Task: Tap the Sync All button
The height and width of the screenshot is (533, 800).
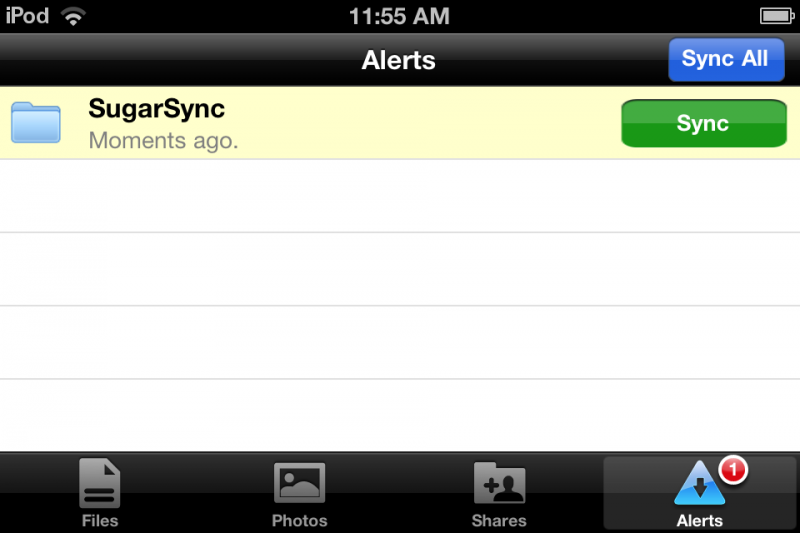Action: click(x=725, y=59)
